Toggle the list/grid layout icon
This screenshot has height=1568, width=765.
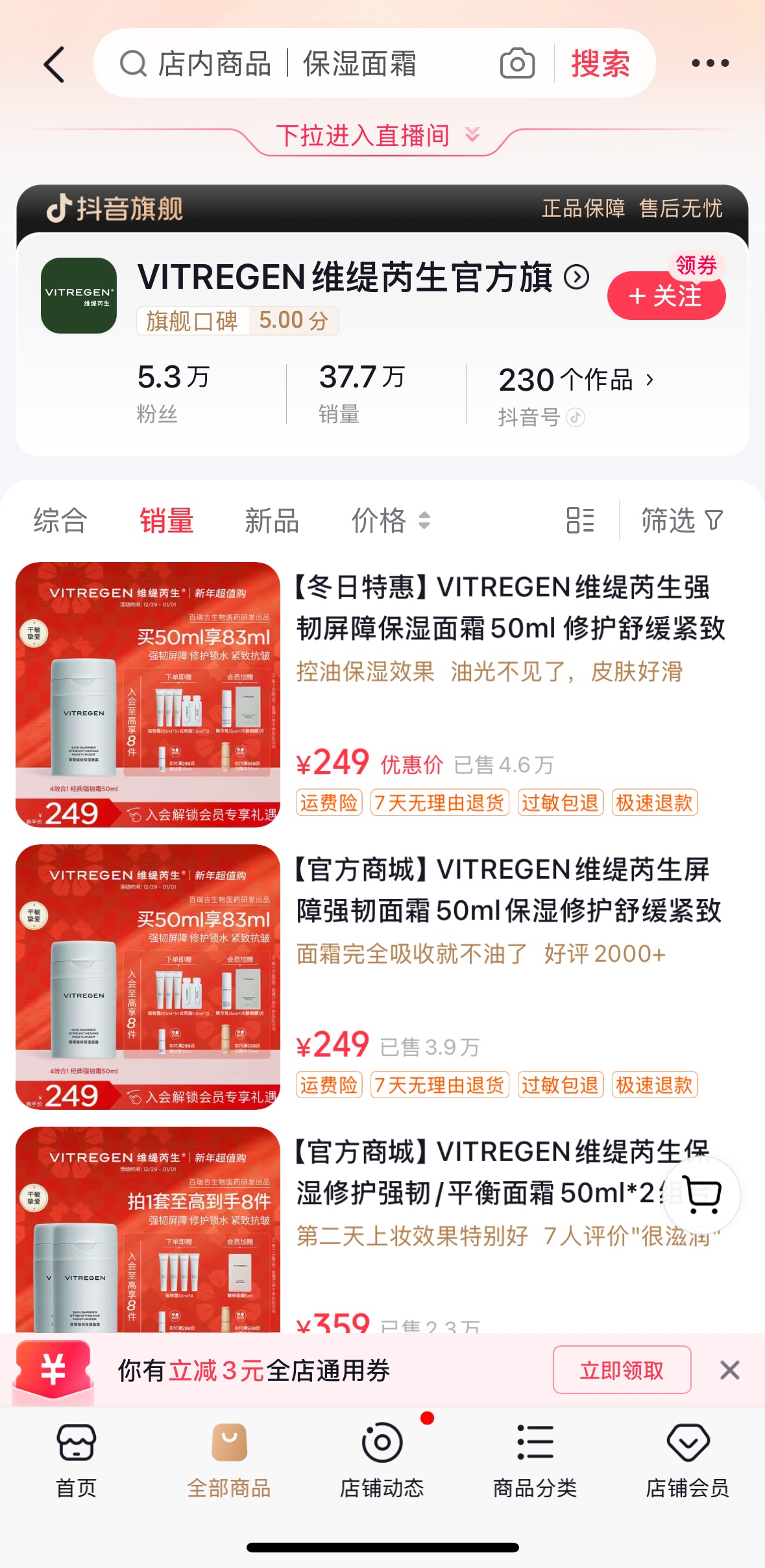(x=580, y=520)
